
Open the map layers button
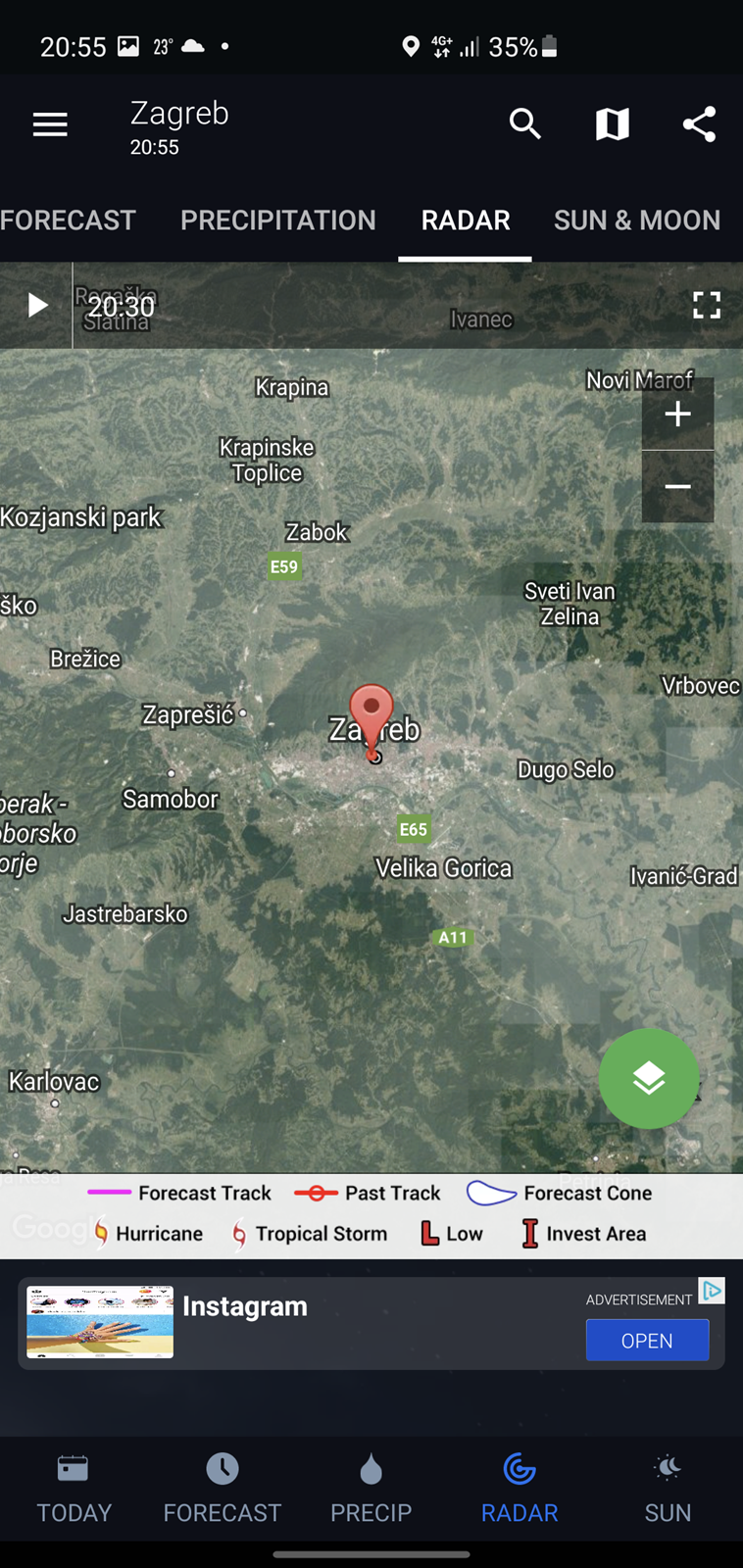pyautogui.click(x=649, y=1078)
